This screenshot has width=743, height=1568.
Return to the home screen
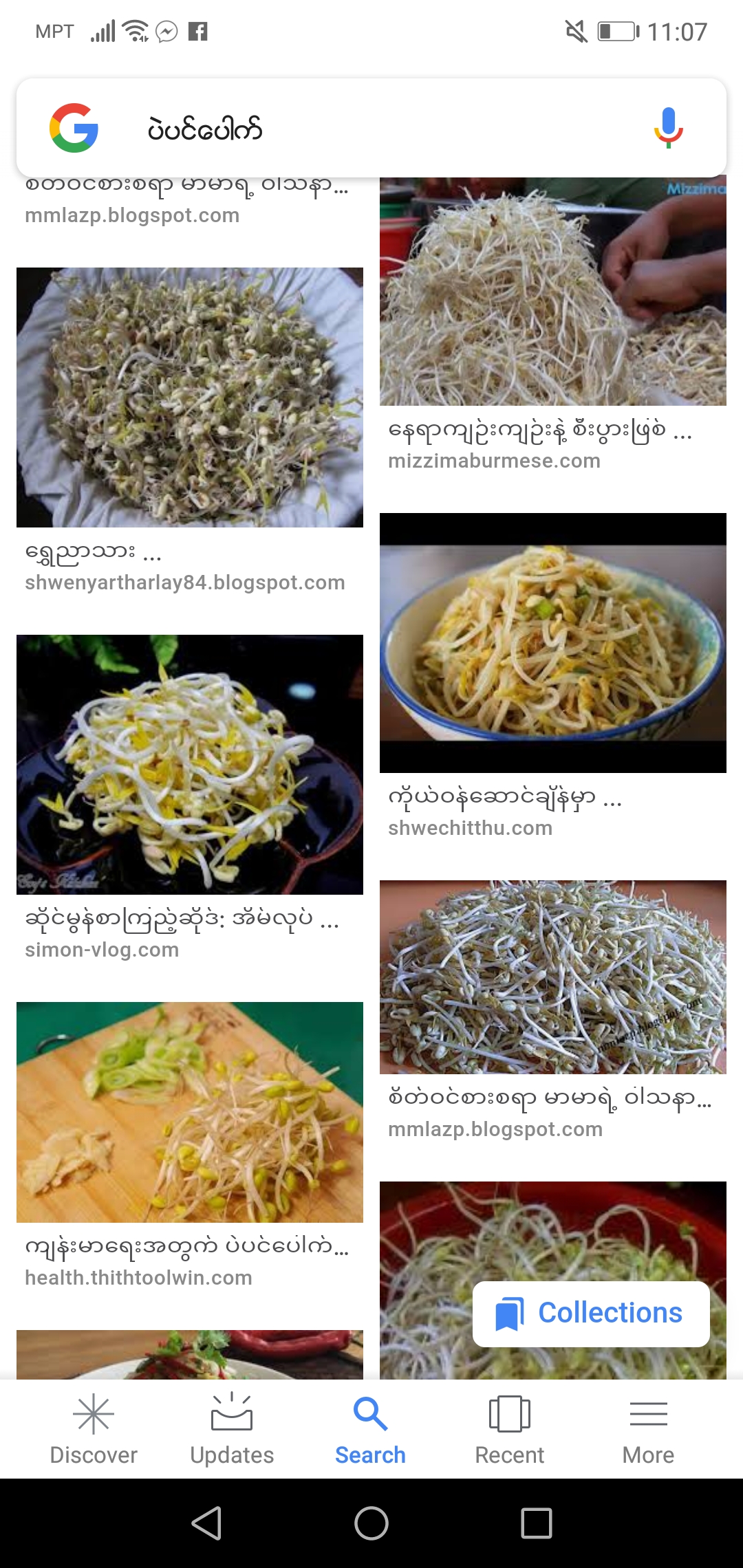click(x=371, y=1523)
